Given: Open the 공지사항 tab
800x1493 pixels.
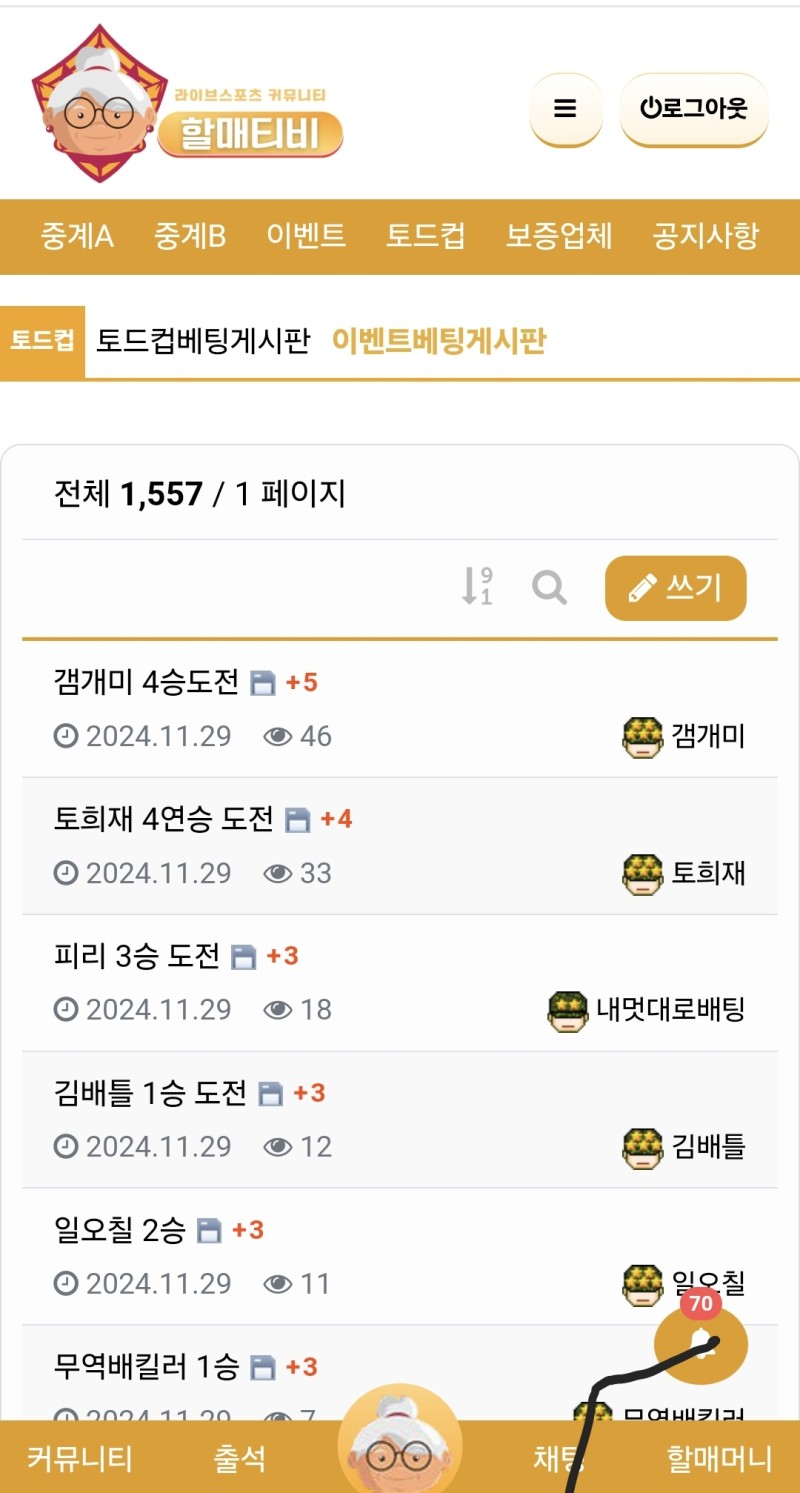Looking at the screenshot, I should tap(705, 236).
